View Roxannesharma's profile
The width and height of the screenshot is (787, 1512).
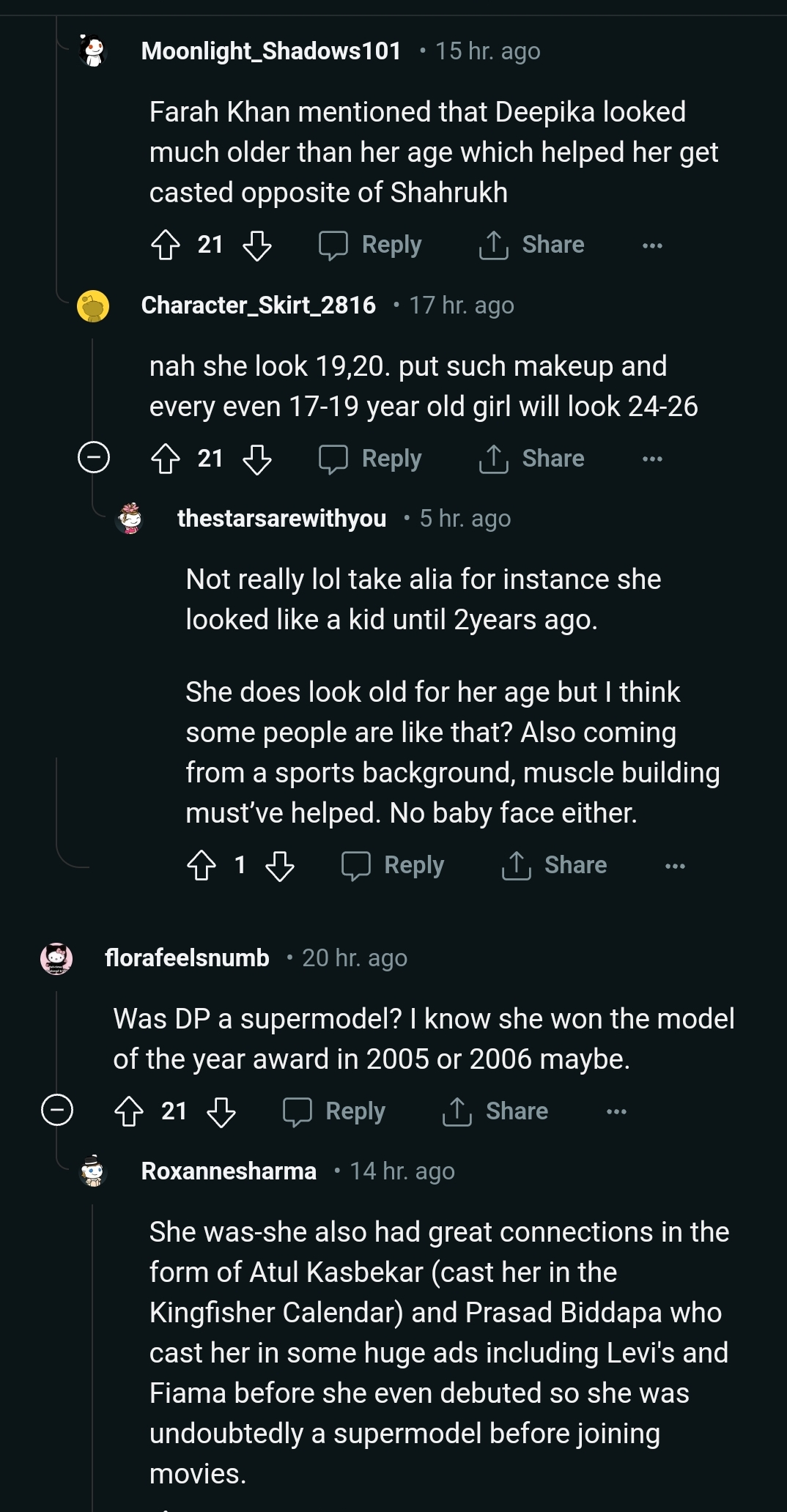(229, 1171)
